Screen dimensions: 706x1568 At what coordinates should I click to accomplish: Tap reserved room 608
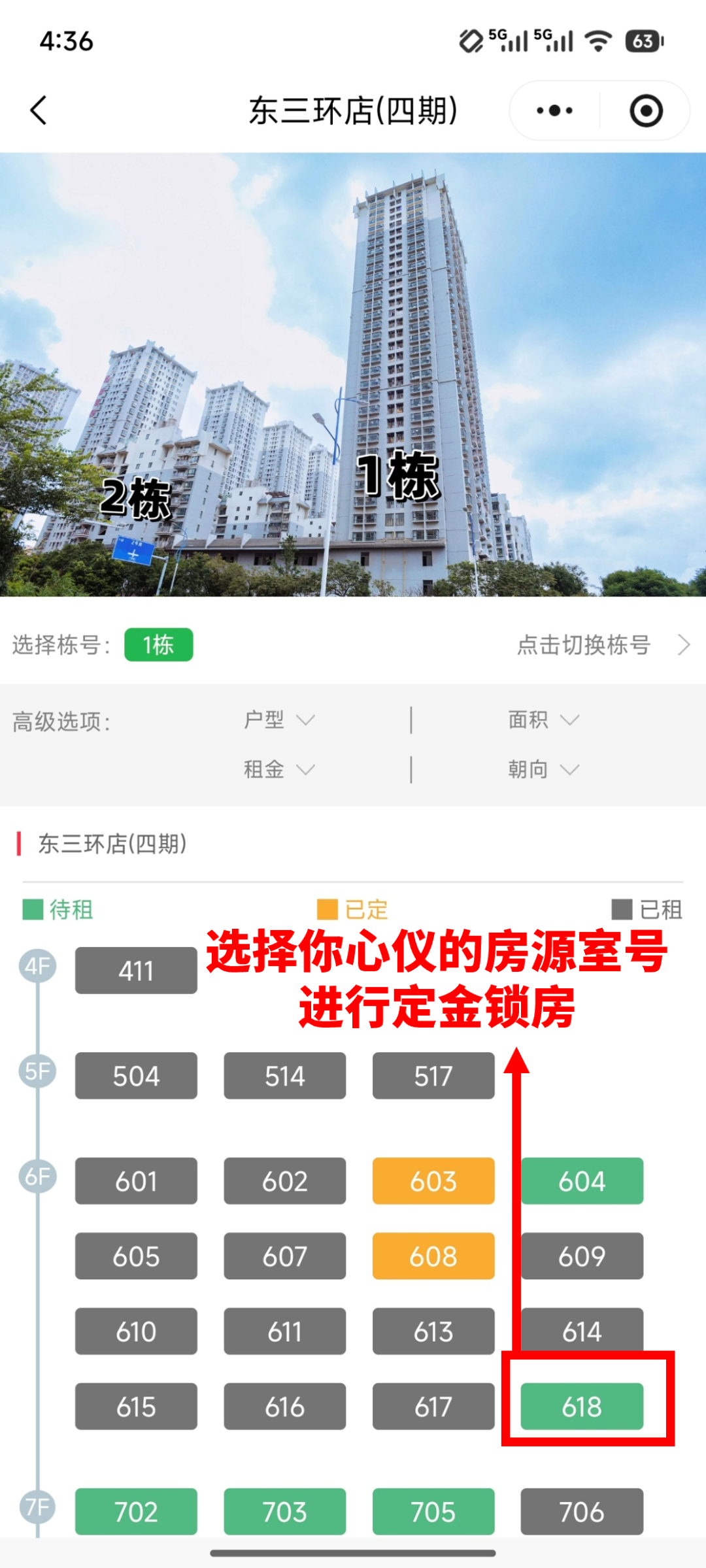[433, 1256]
